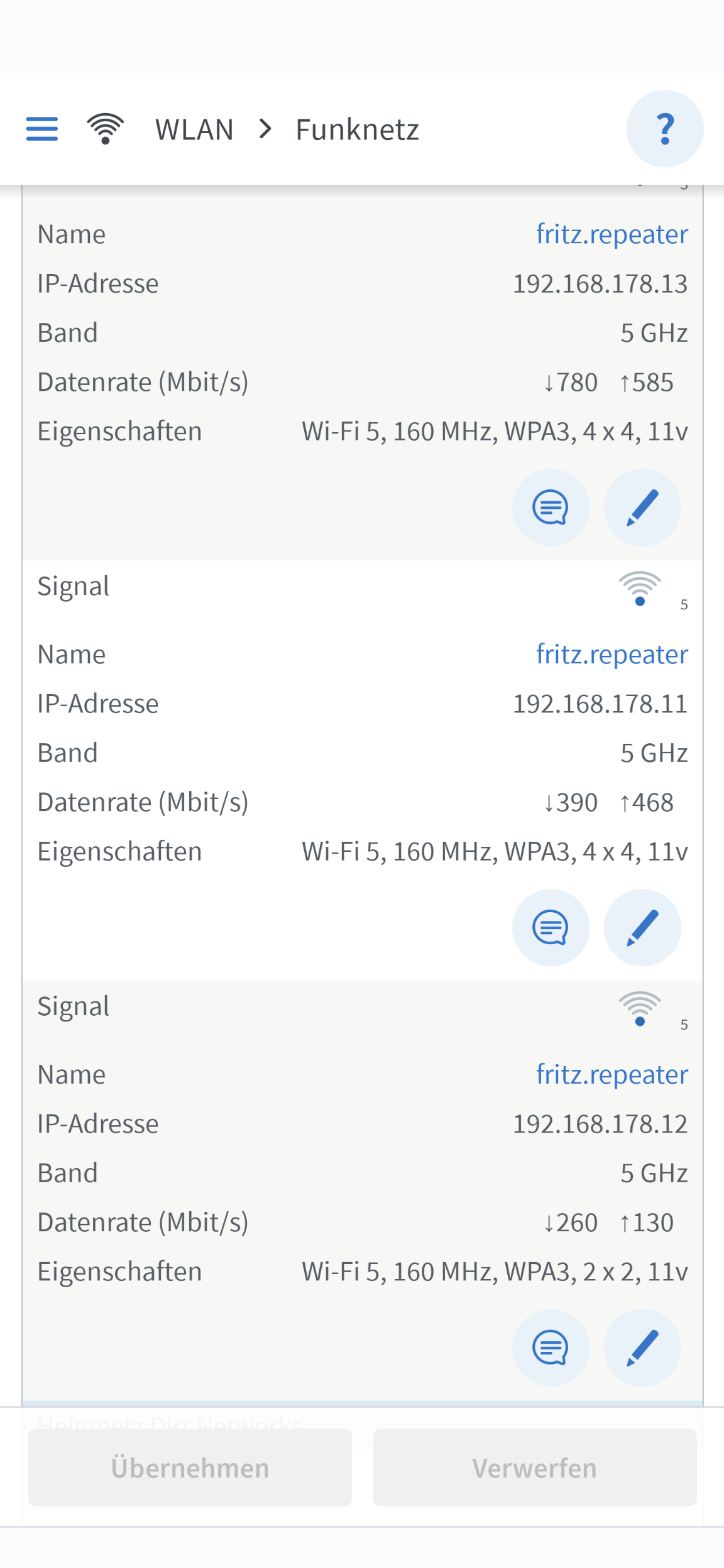Screen dimensions: 724x1568
Task: Open fritz.repeater link with IP 192.168.178.11
Action: click(612, 655)
